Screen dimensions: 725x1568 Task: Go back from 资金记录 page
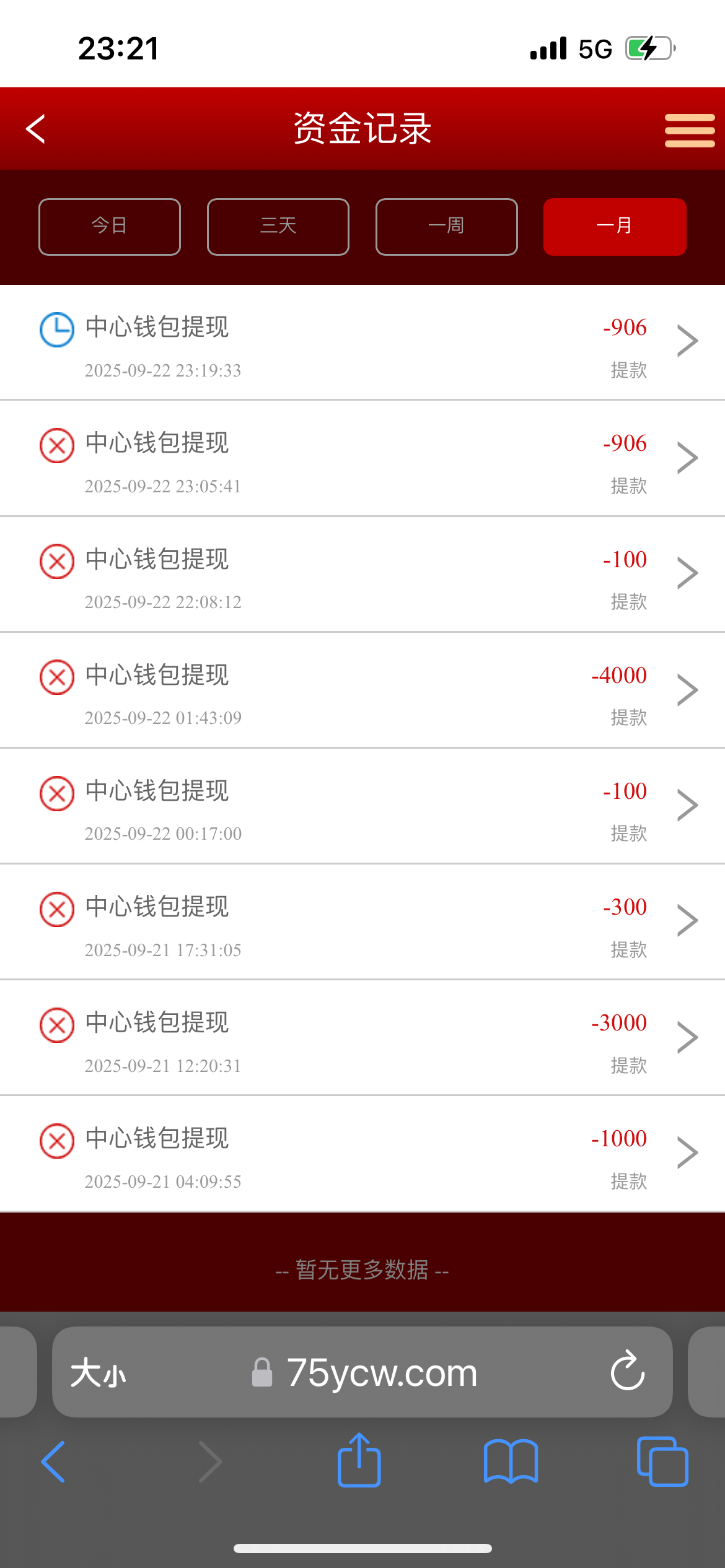[36, 129]
